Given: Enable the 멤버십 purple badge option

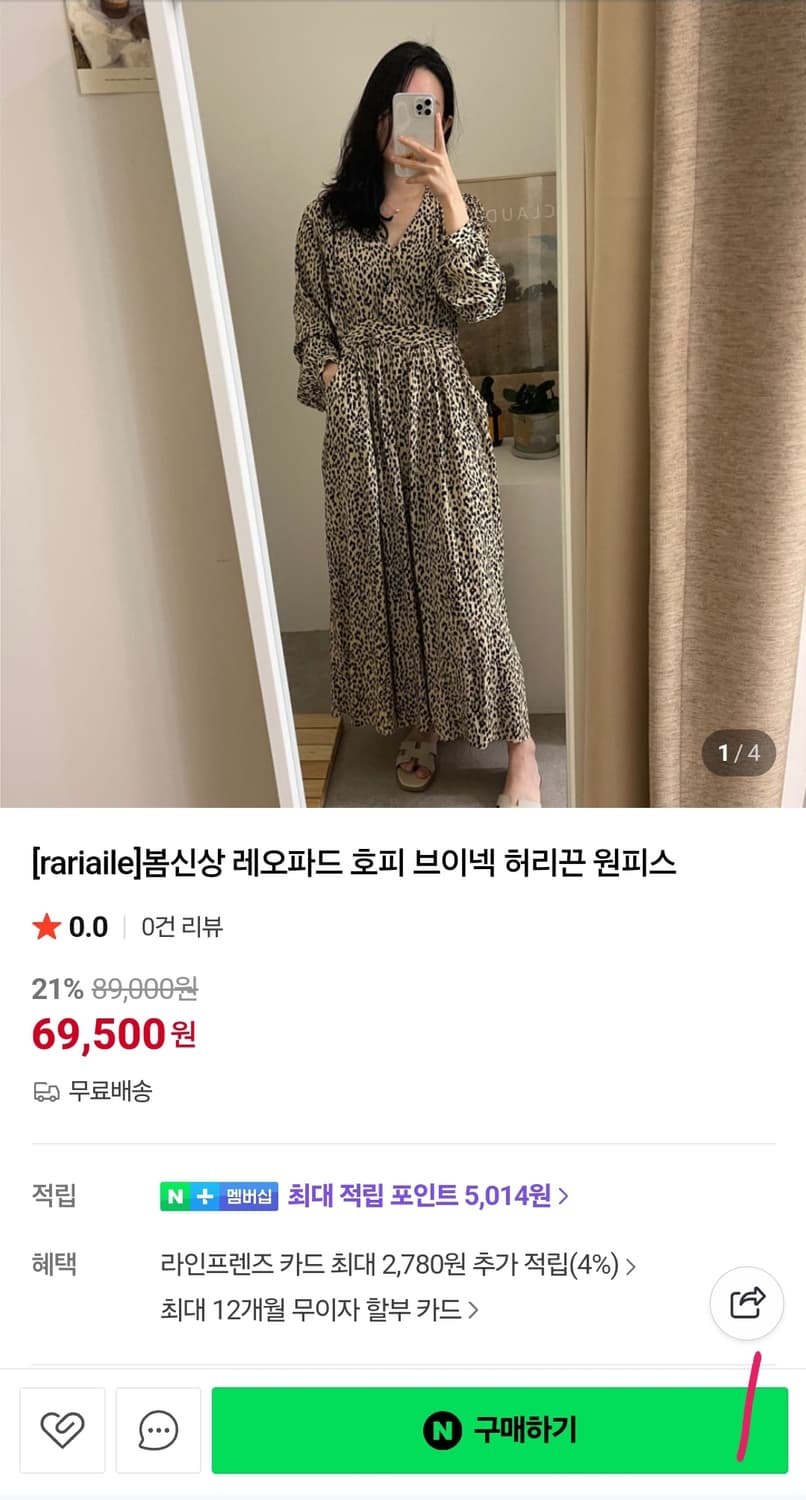Looking at the screenshot, I should (249, 1196).
